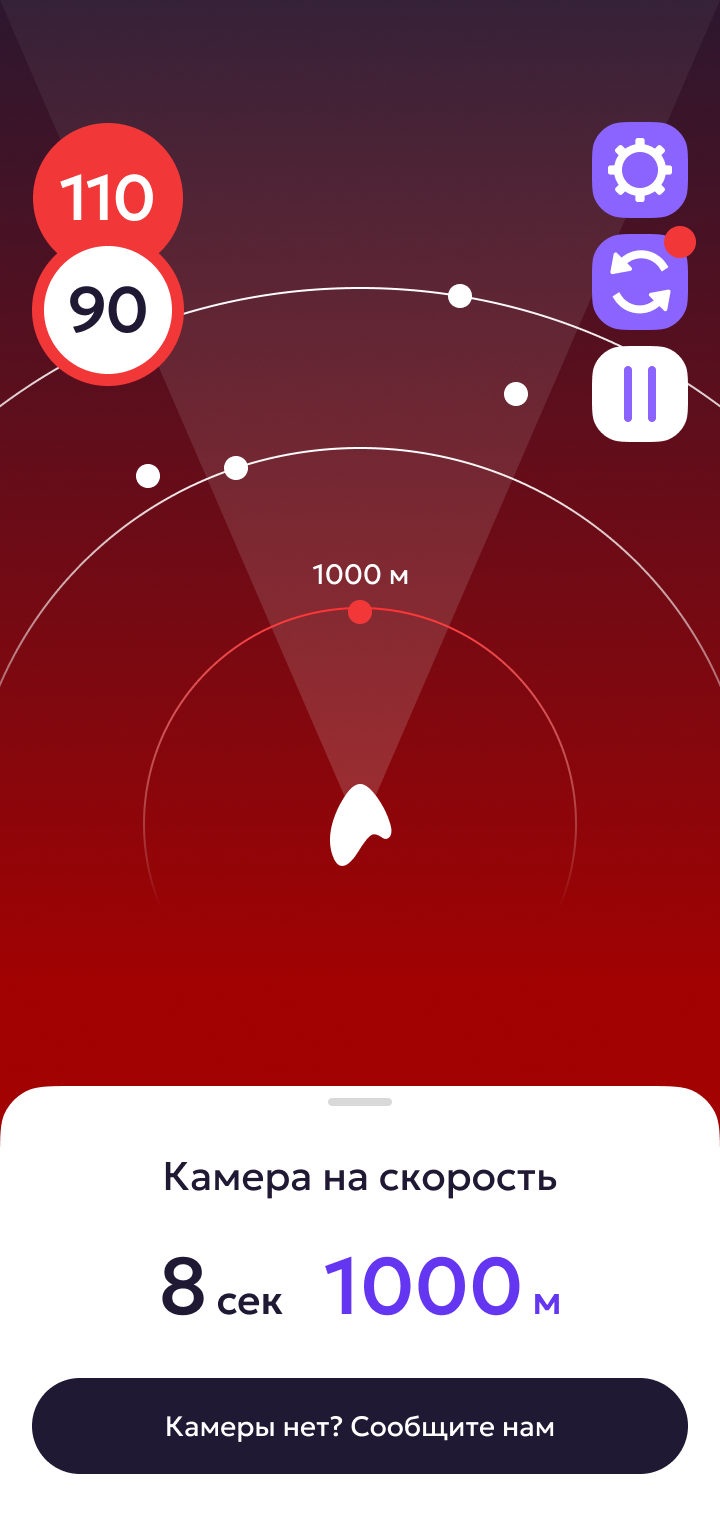The width and height of the screenshot is (720, 1532).
Task: Expand the bottom sheet via drag handle
Action: click(x=359, y=1101)
